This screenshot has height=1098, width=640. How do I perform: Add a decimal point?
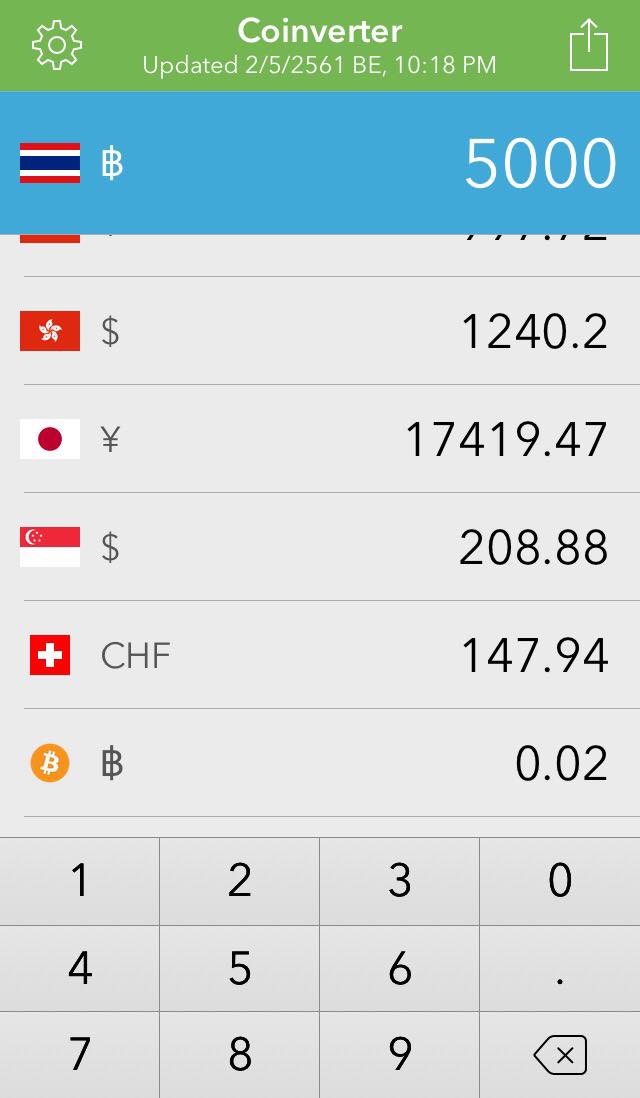tap(559, 968)
